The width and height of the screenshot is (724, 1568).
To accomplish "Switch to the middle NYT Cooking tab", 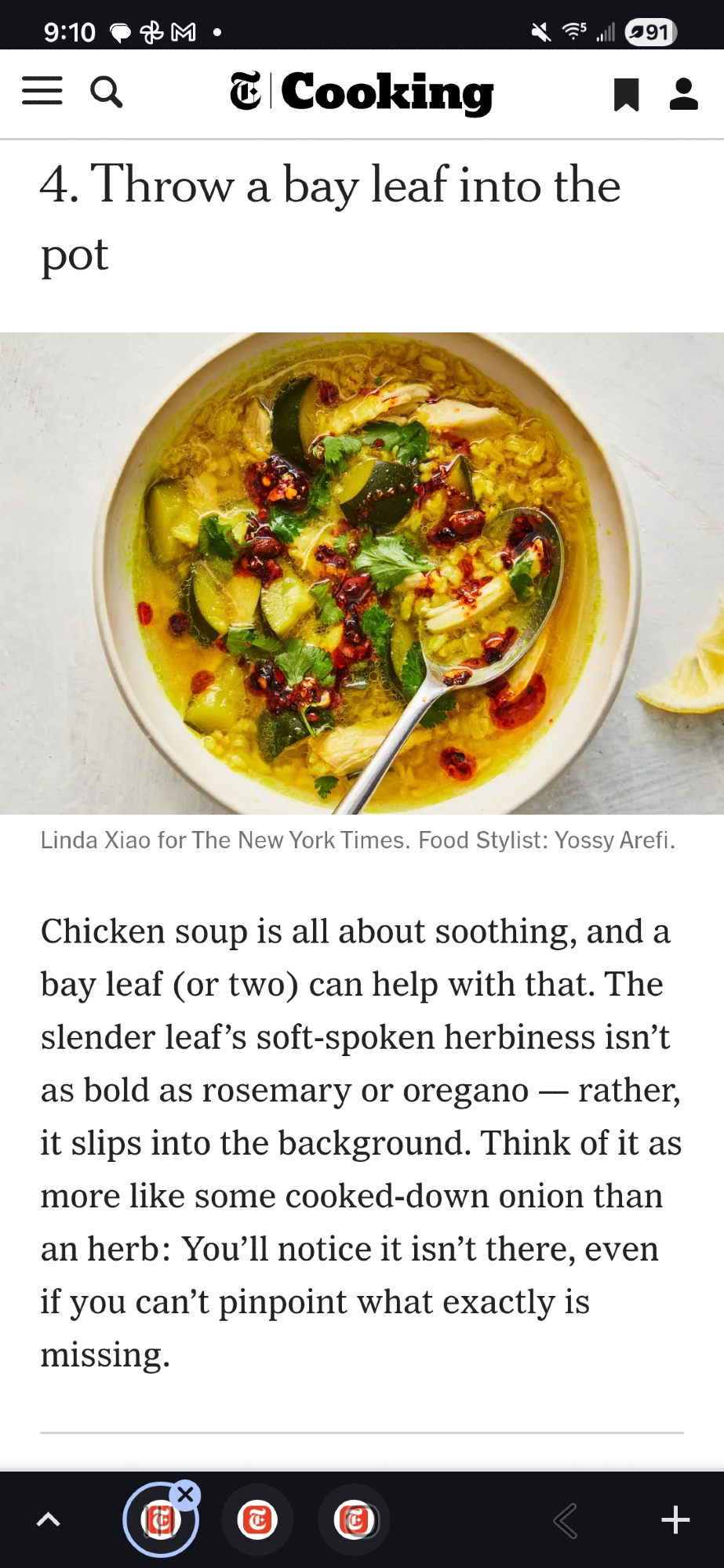I will click(257, 1520).
